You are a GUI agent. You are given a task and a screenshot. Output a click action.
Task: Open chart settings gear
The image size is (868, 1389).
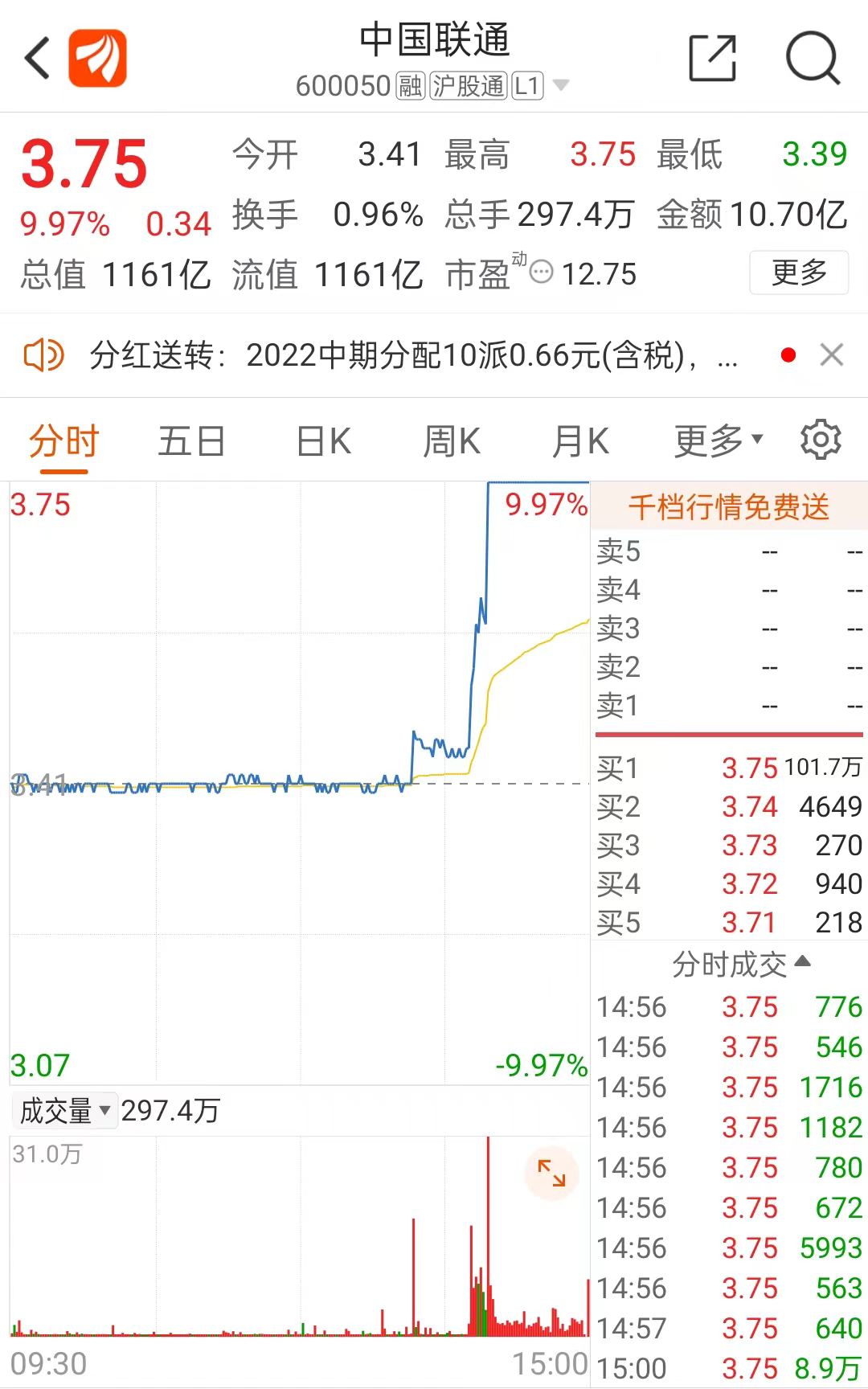point(821,440)
